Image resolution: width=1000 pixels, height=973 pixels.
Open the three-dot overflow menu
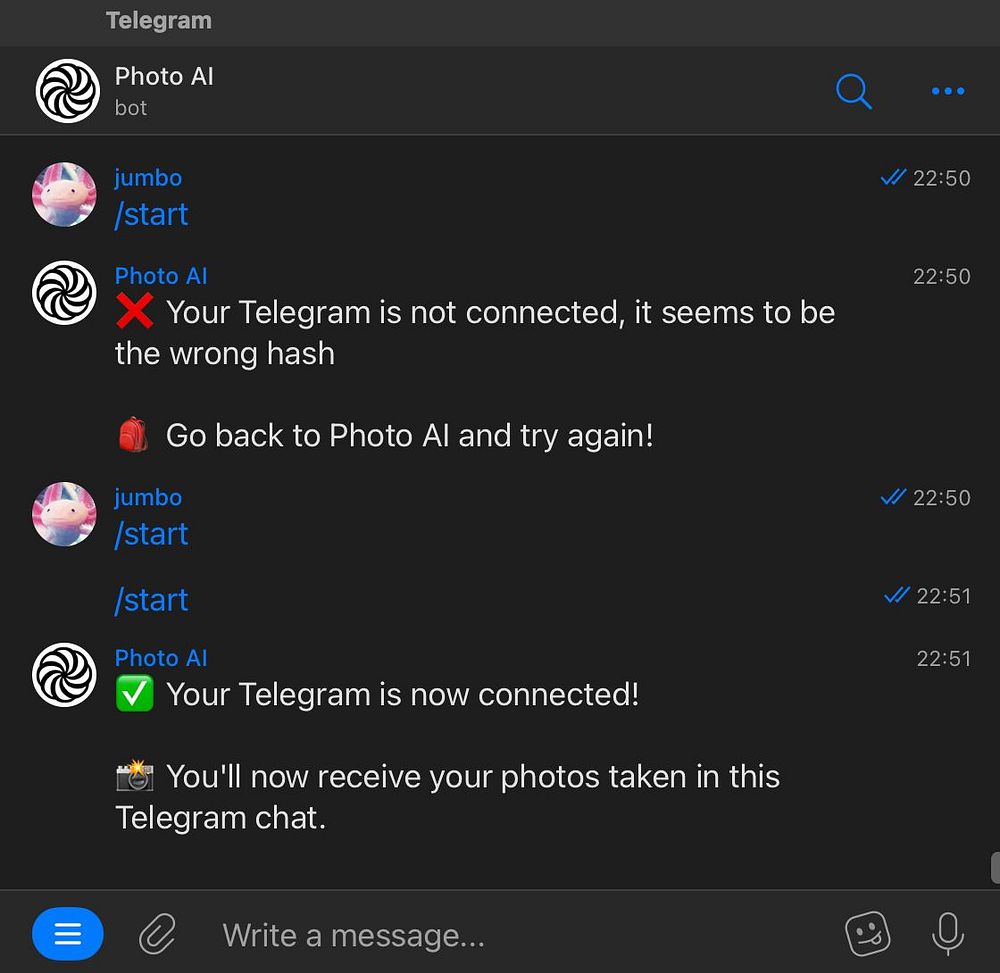tap(947, 91)
